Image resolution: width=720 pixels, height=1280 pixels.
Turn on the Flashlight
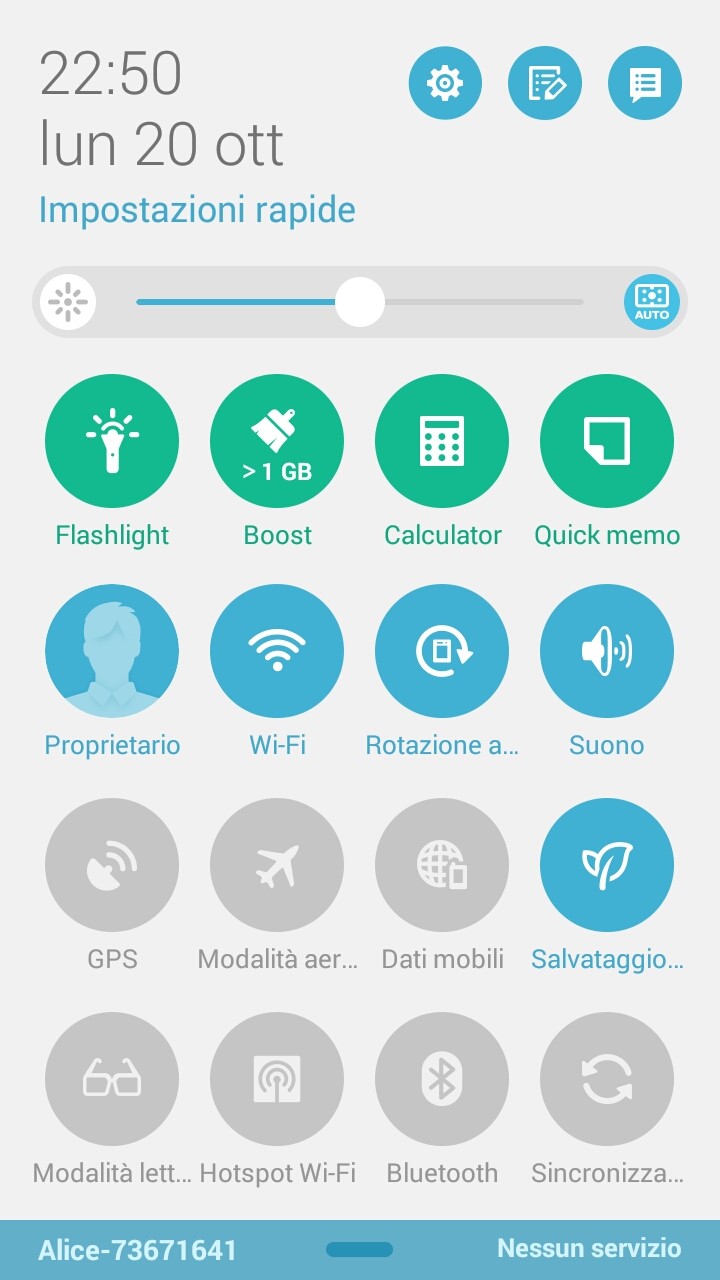(112, 441)
